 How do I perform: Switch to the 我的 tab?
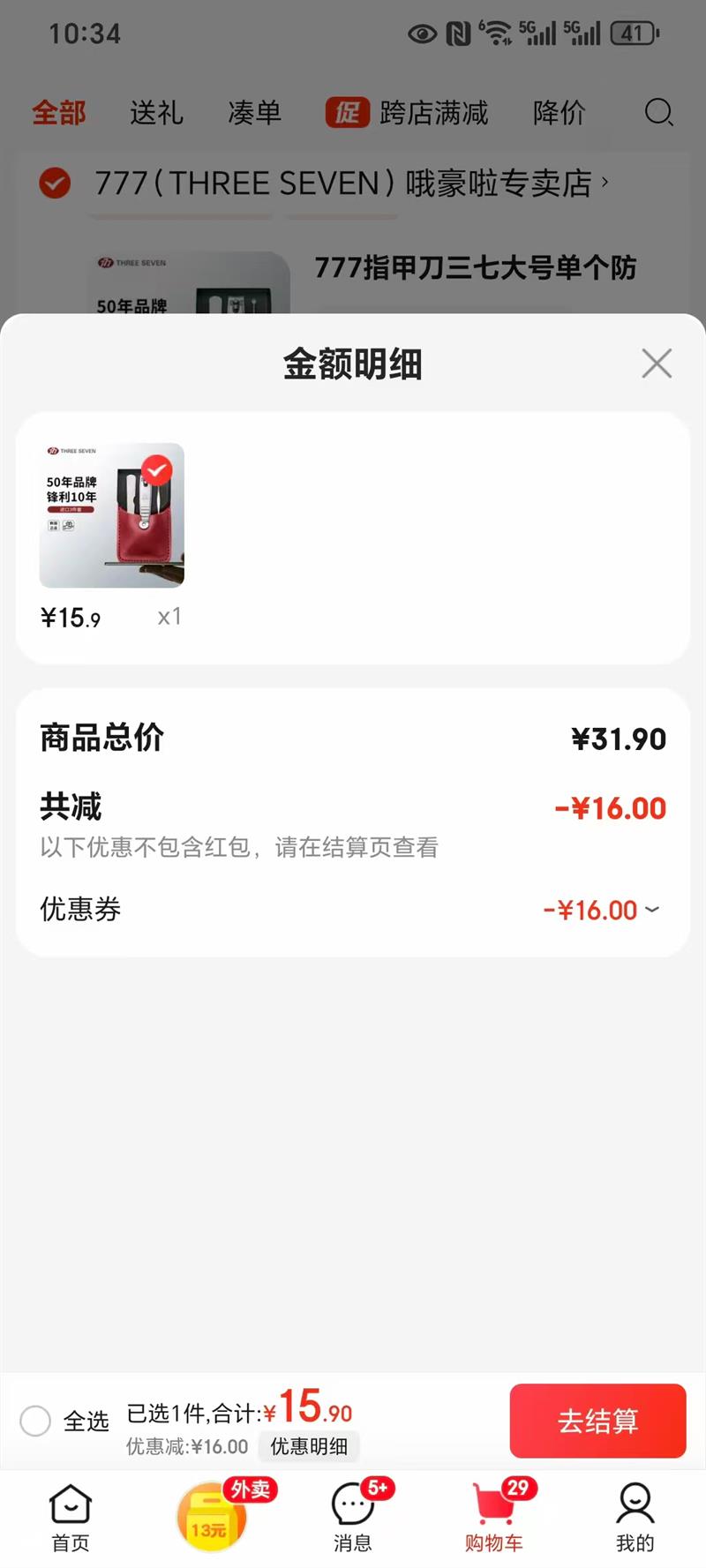(635, 1517)
